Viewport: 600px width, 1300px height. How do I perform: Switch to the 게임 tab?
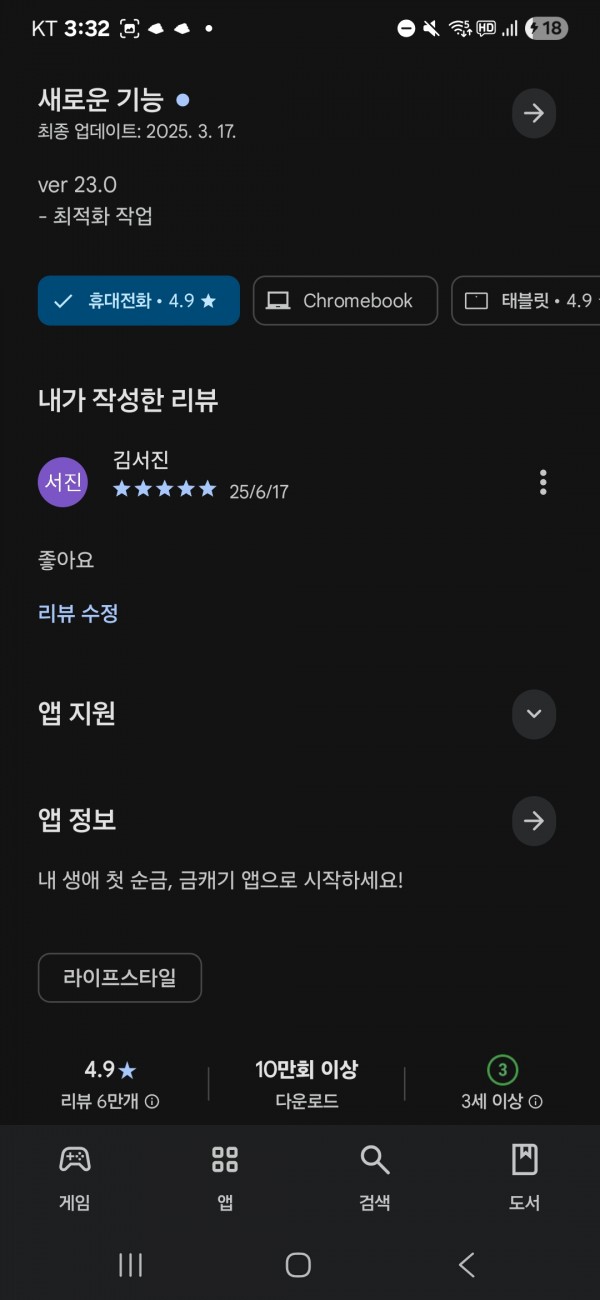75,1178
